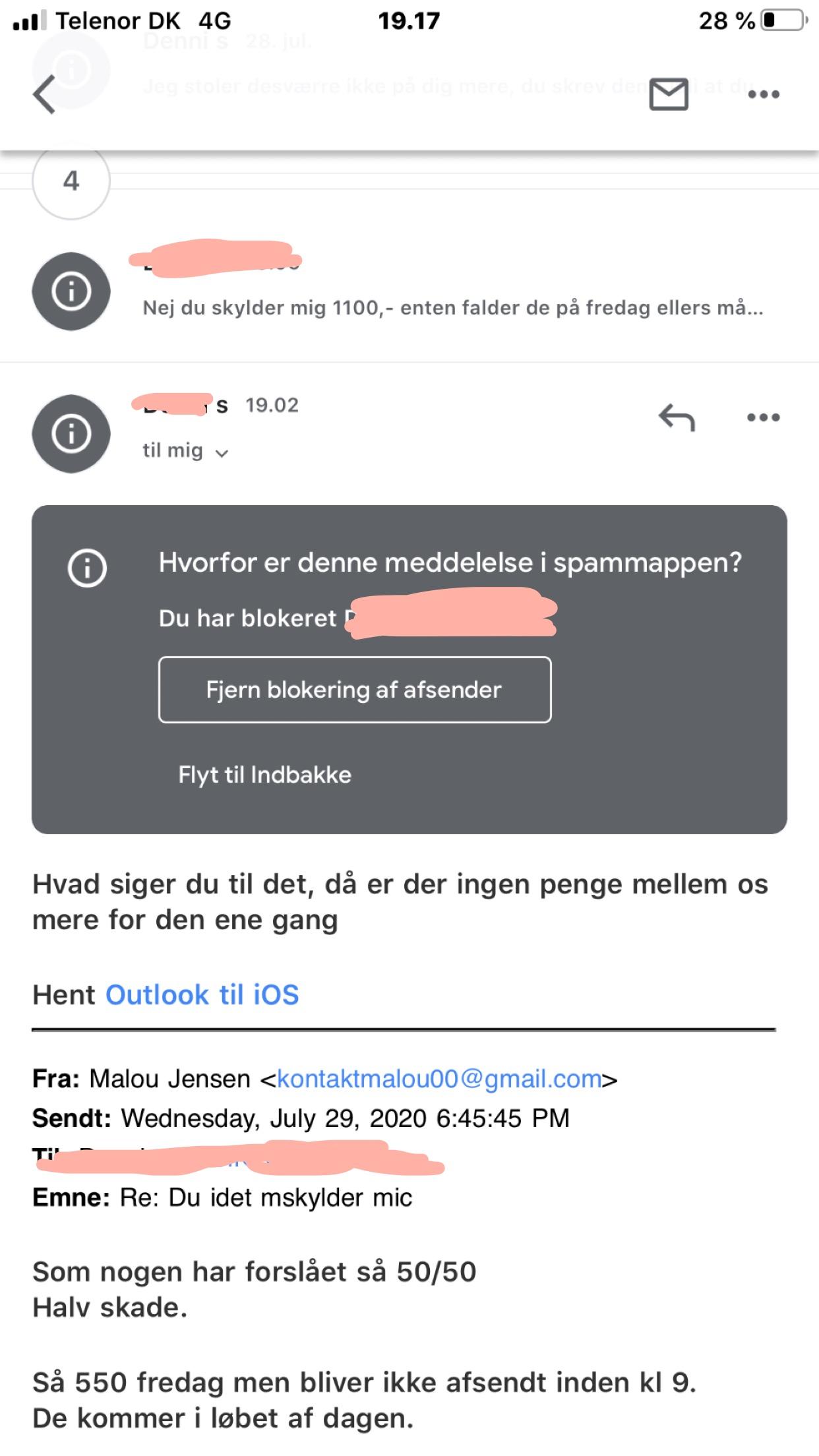Viewport: 819px width, 1456px height.
Task: Select 'Flyt til Indbakke'
Action: 265,775
